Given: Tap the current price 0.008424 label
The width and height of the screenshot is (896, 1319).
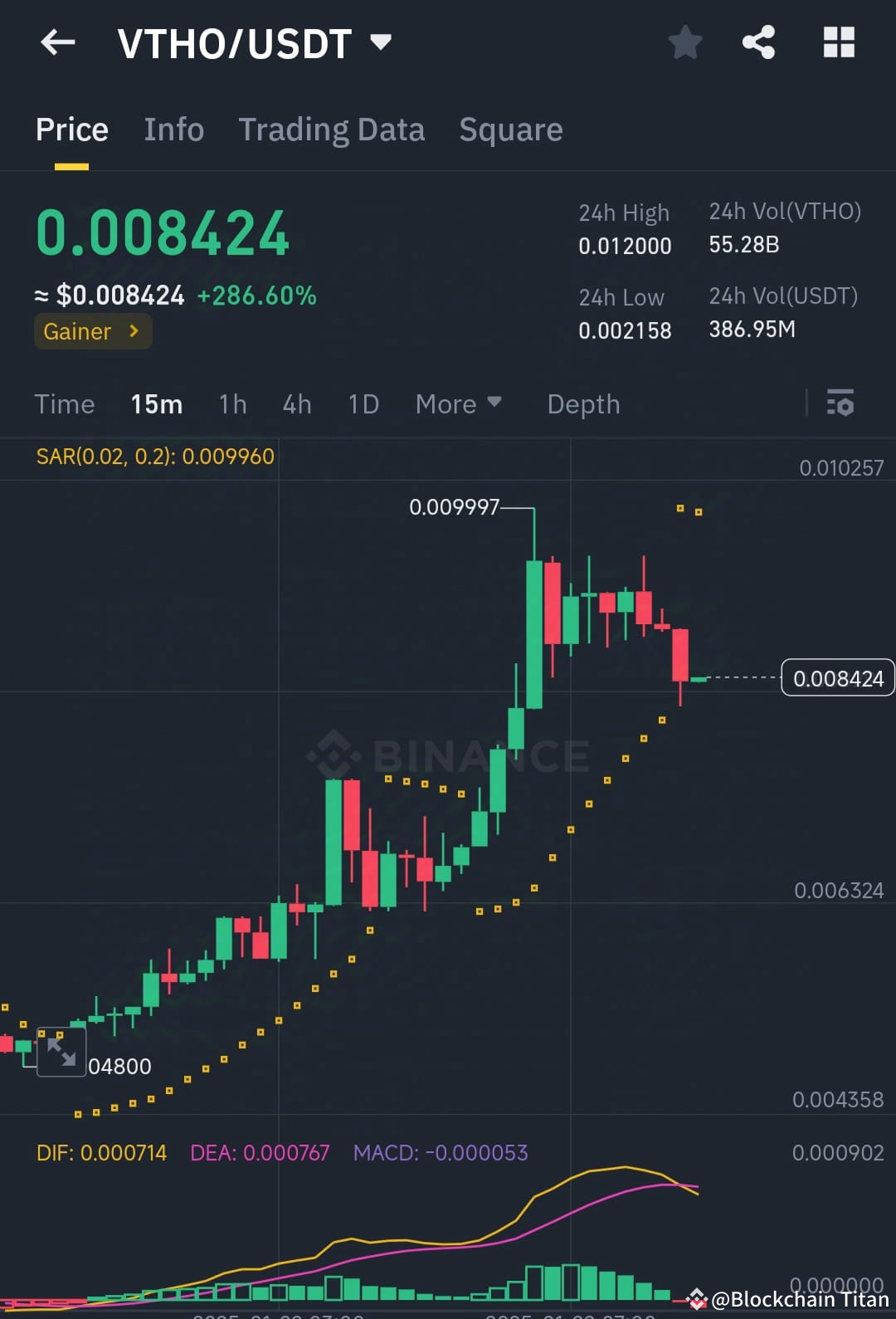Looking at the screenshot, I should (837, 677).
